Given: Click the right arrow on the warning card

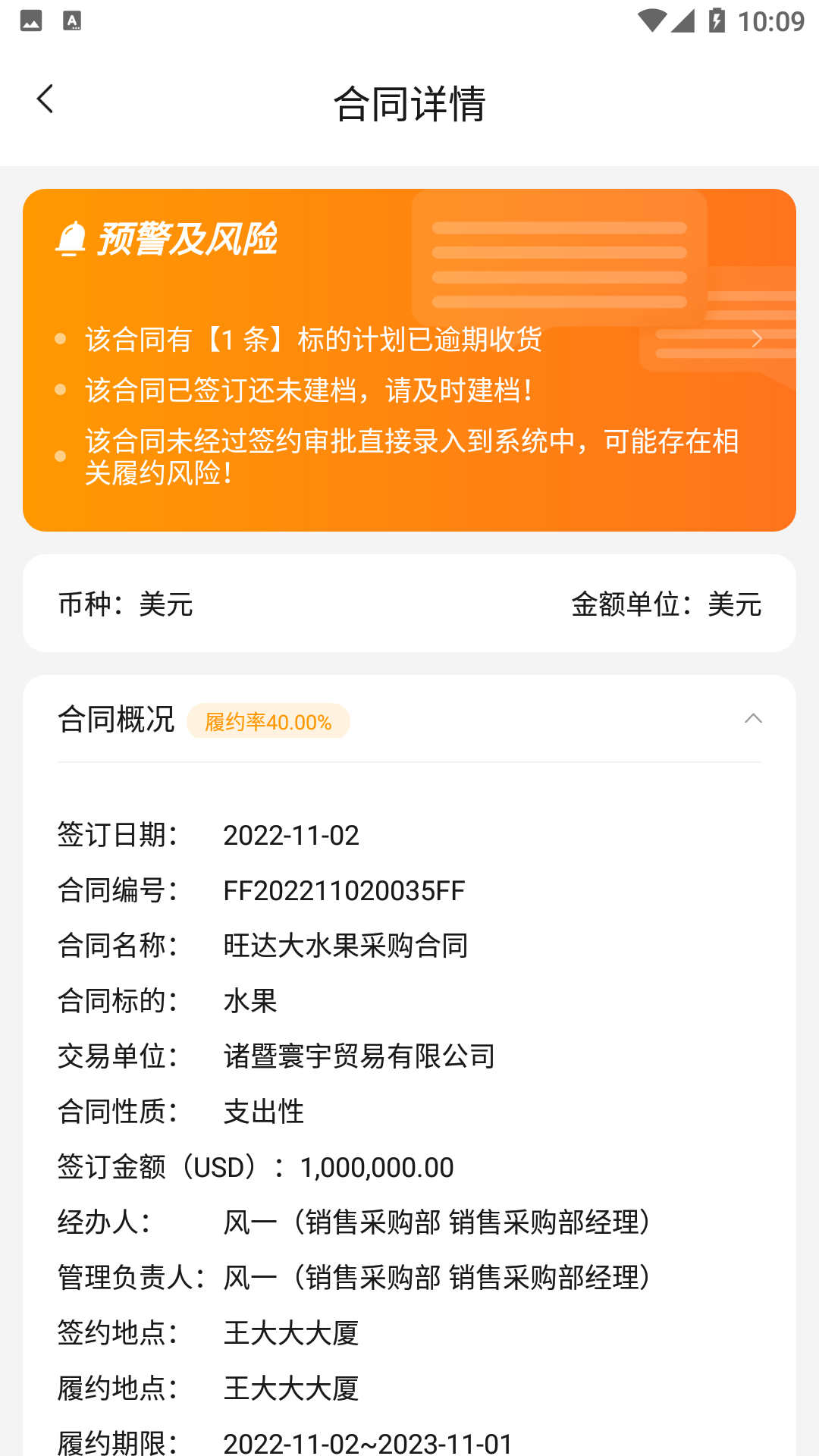Looking at the screenshot, I should [758, 339].
